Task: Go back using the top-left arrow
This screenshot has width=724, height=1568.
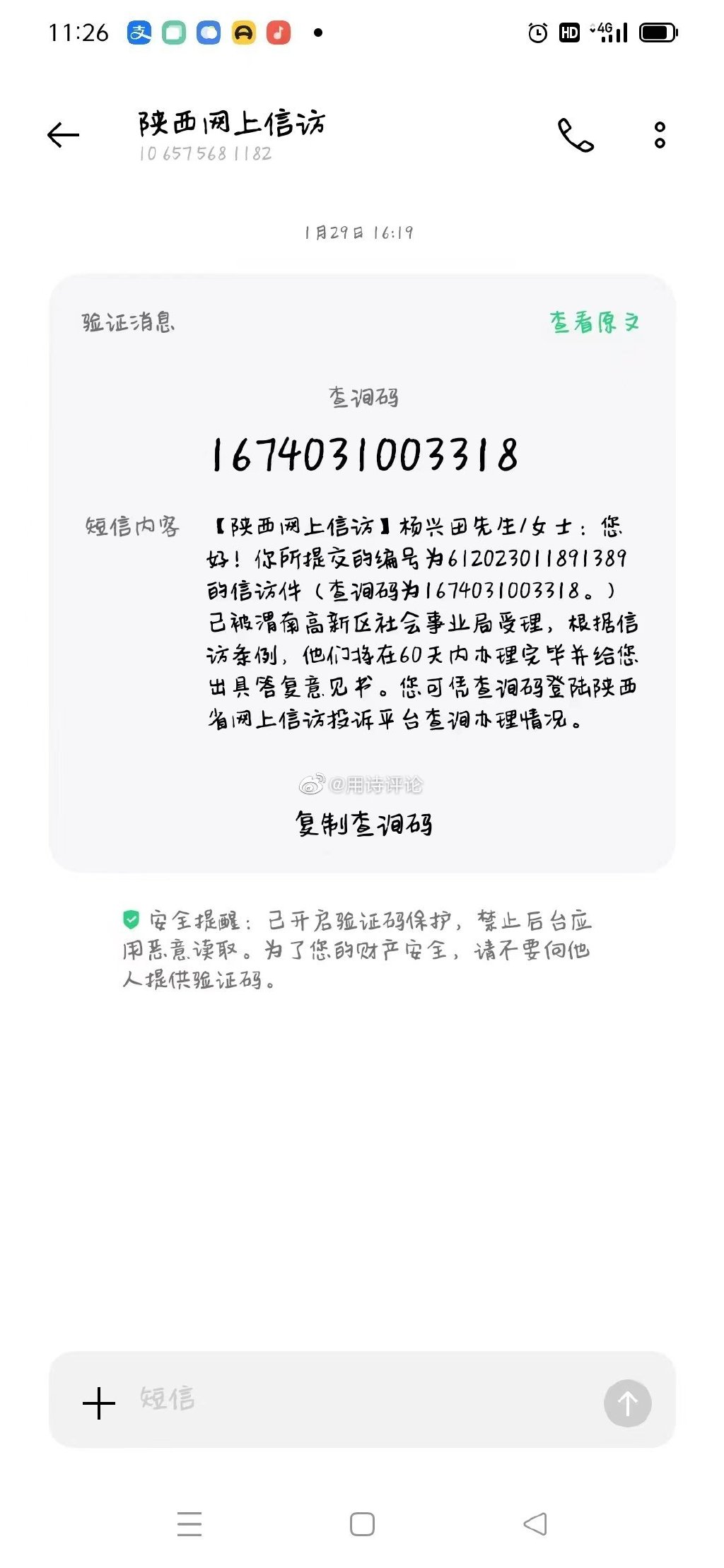Action: click(63, 134)
